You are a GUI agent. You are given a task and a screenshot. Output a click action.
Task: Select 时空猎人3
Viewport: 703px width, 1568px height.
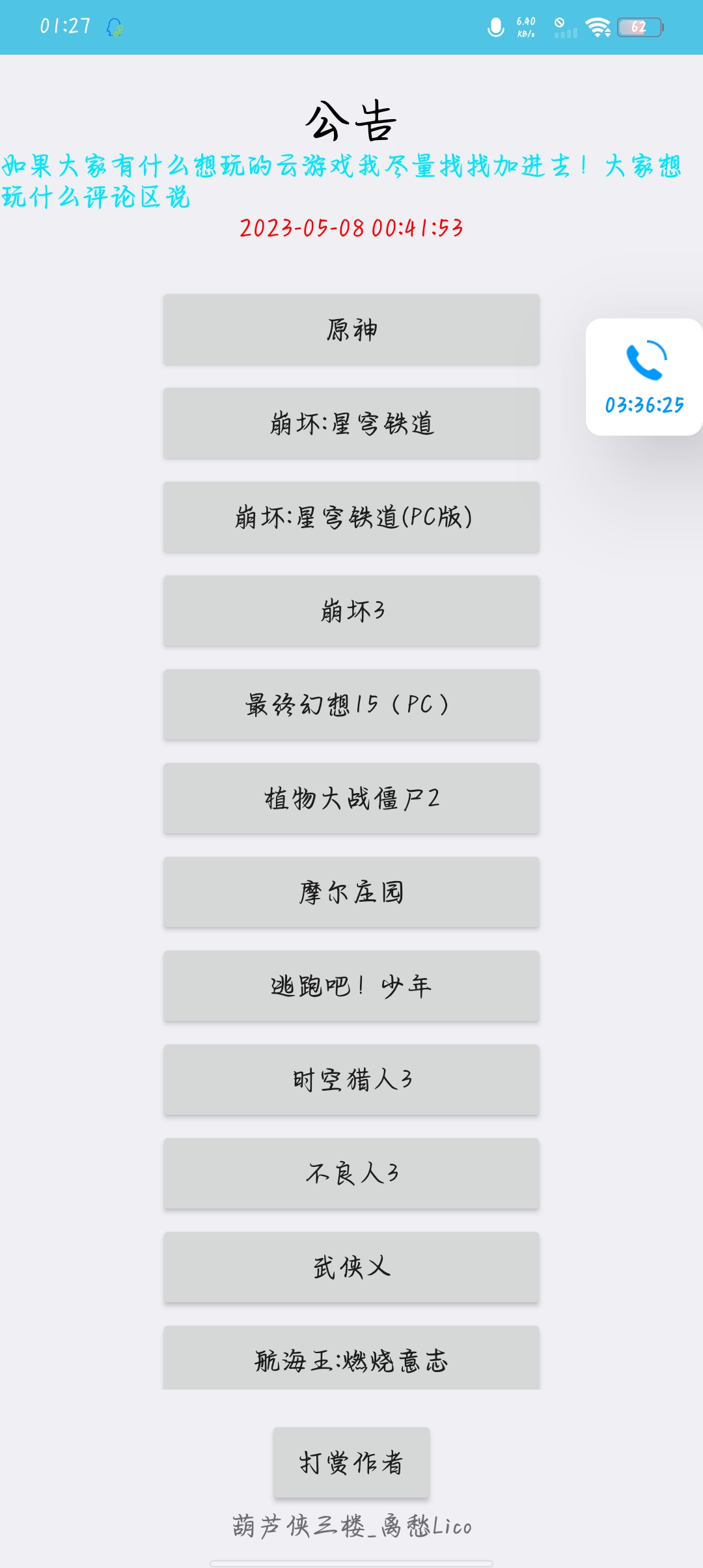pyautogui.click(x=351, y=1080)
